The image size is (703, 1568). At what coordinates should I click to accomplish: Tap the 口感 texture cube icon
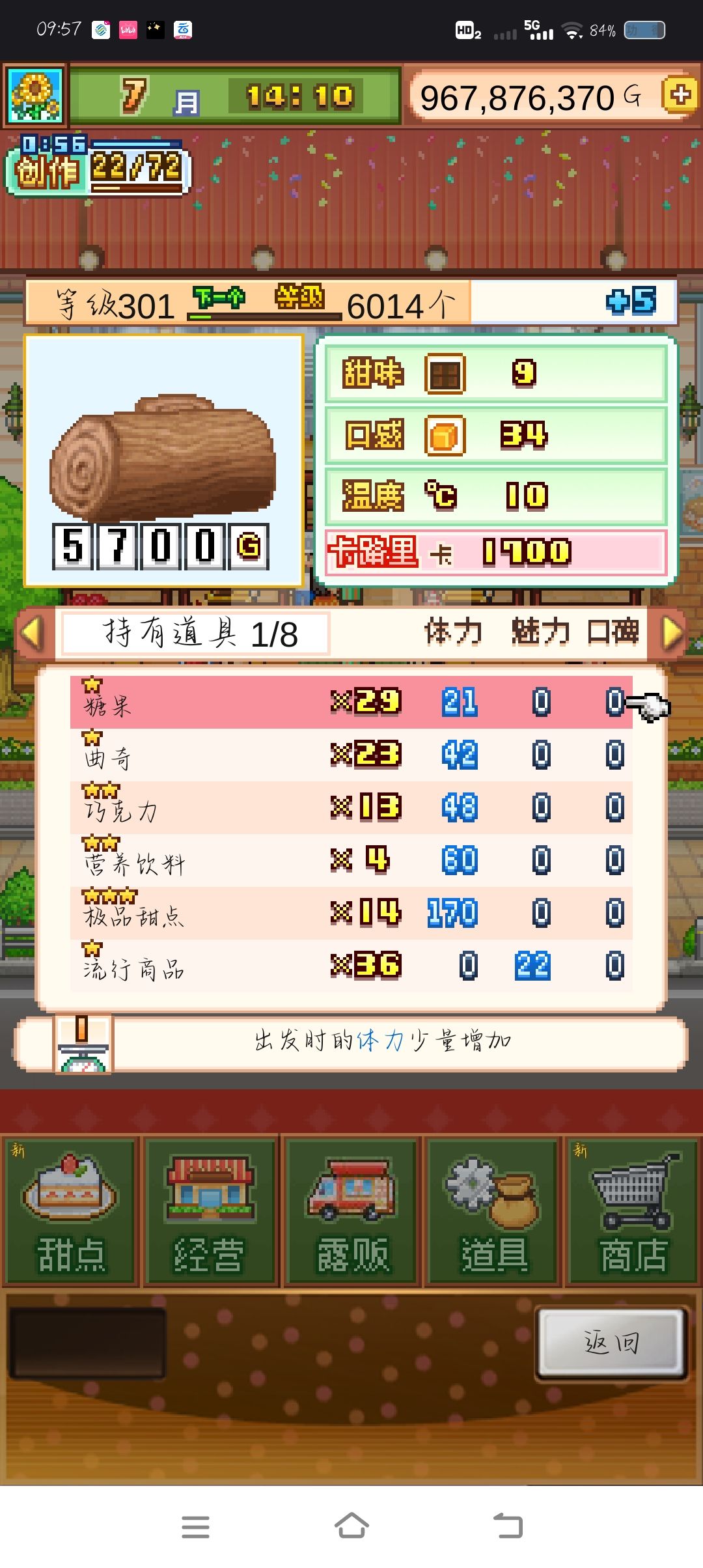click(x=445, y=435)
